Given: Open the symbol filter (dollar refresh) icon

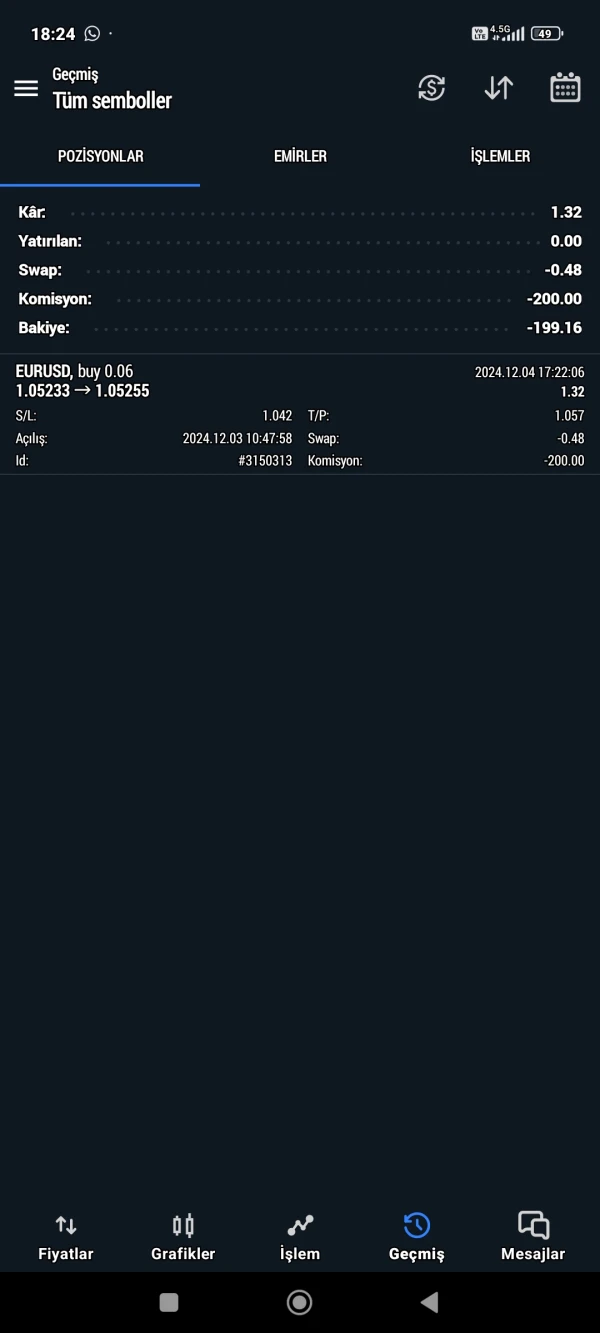Looking at the screenshot, I should 431,88.
